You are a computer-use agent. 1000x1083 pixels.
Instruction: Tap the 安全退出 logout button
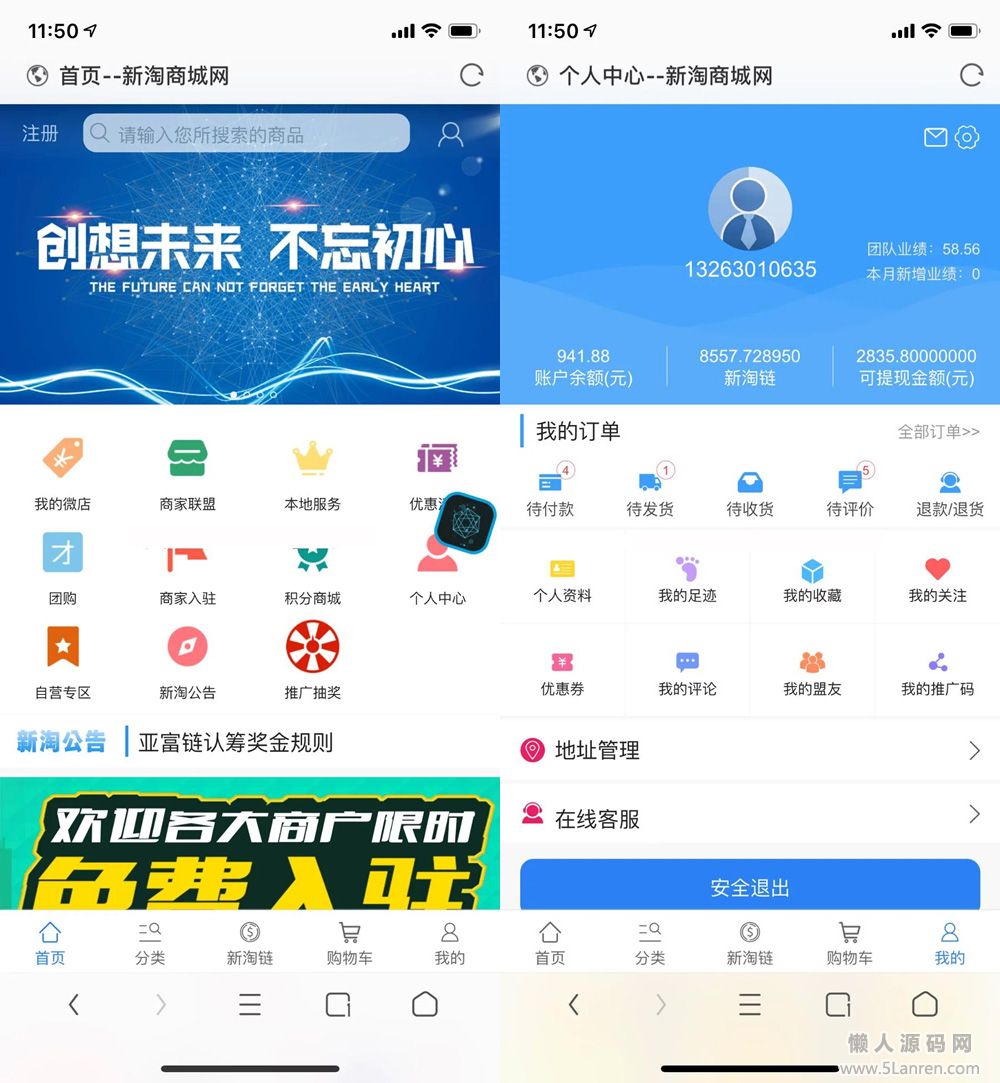click(x=750, y=886)
